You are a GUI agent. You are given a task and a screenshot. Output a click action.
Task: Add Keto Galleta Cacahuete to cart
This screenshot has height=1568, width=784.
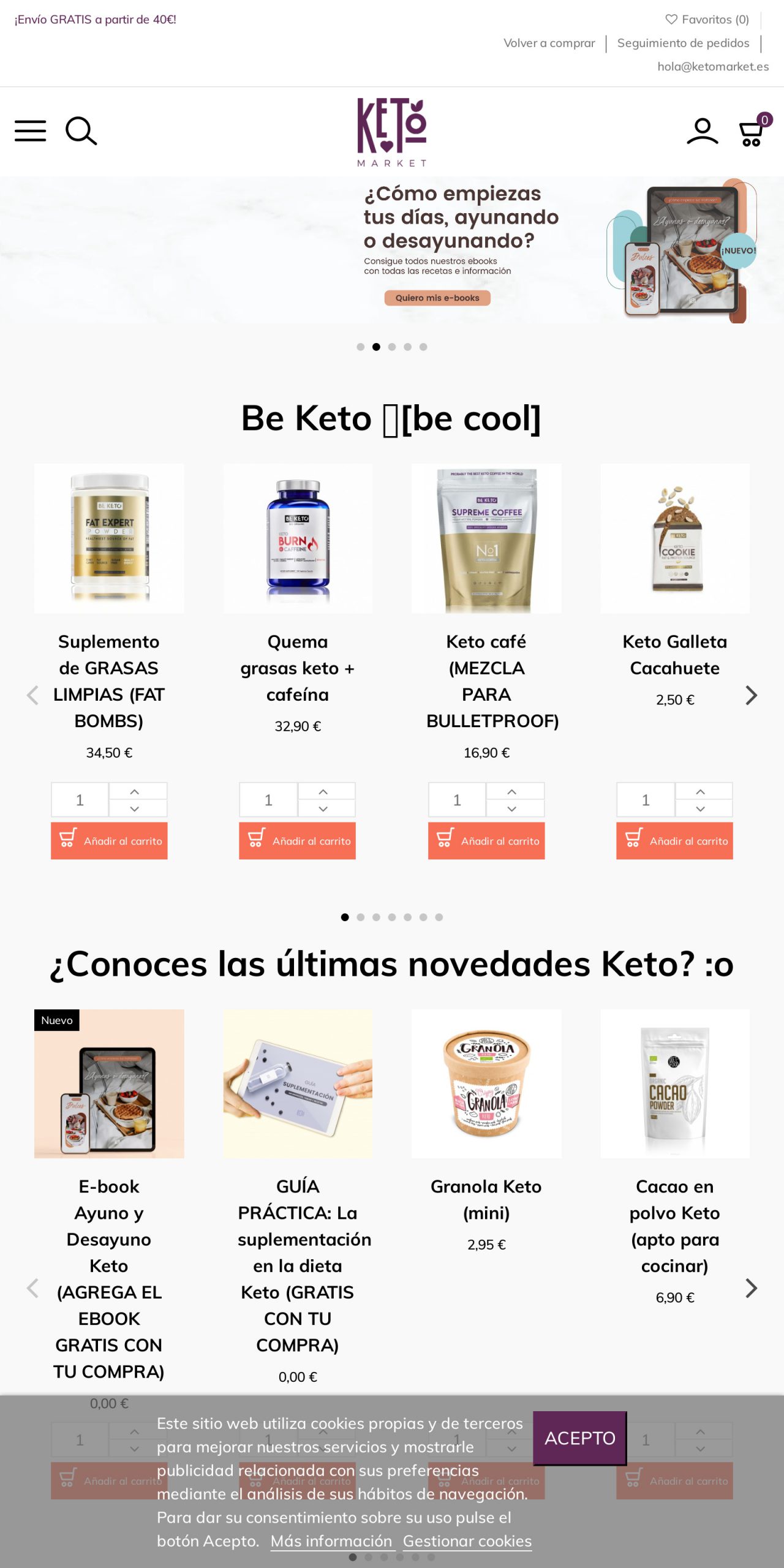[674, 840]
